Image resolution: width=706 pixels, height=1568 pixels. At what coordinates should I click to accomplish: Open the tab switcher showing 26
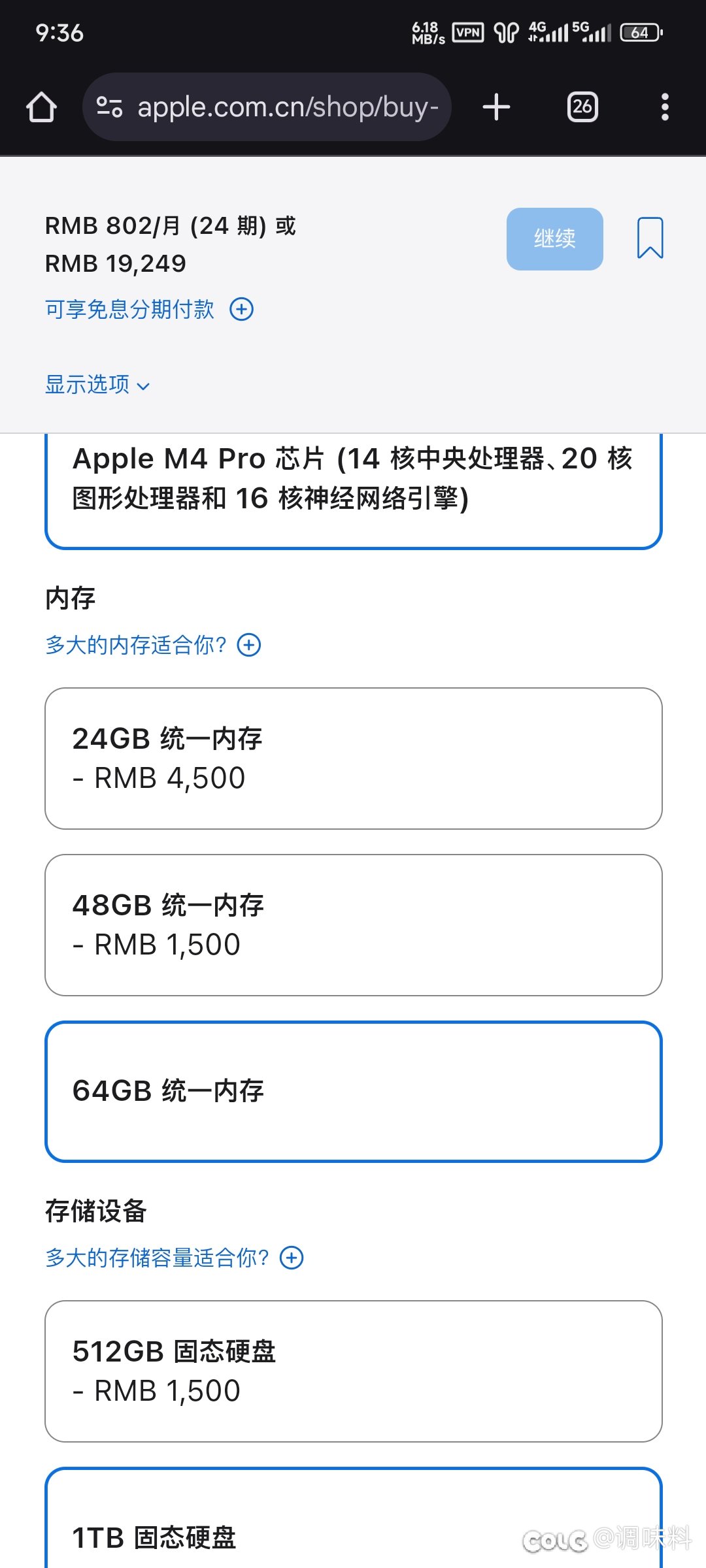coord(582,107)
